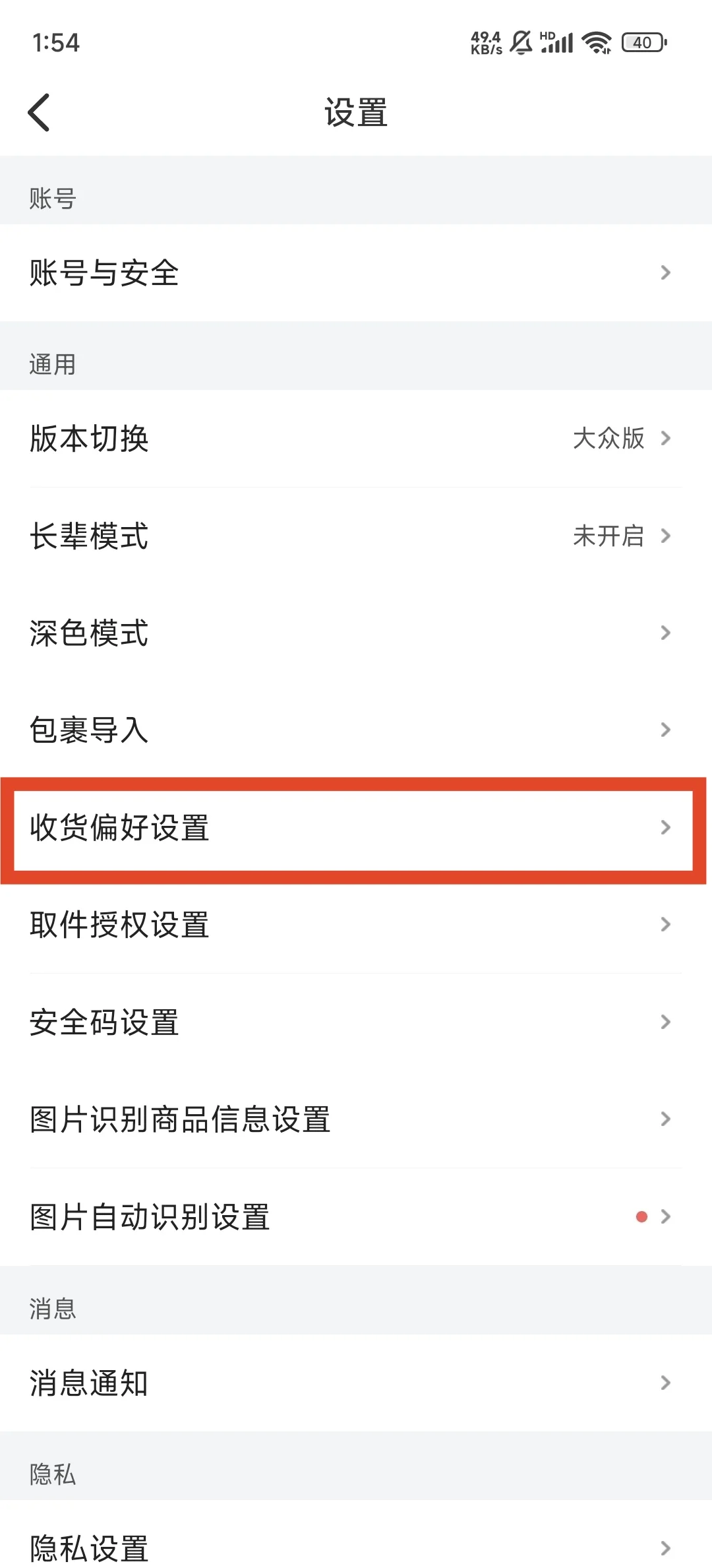Open 版本切换 option
This screenshot has width=712, height=1568.
356,438
